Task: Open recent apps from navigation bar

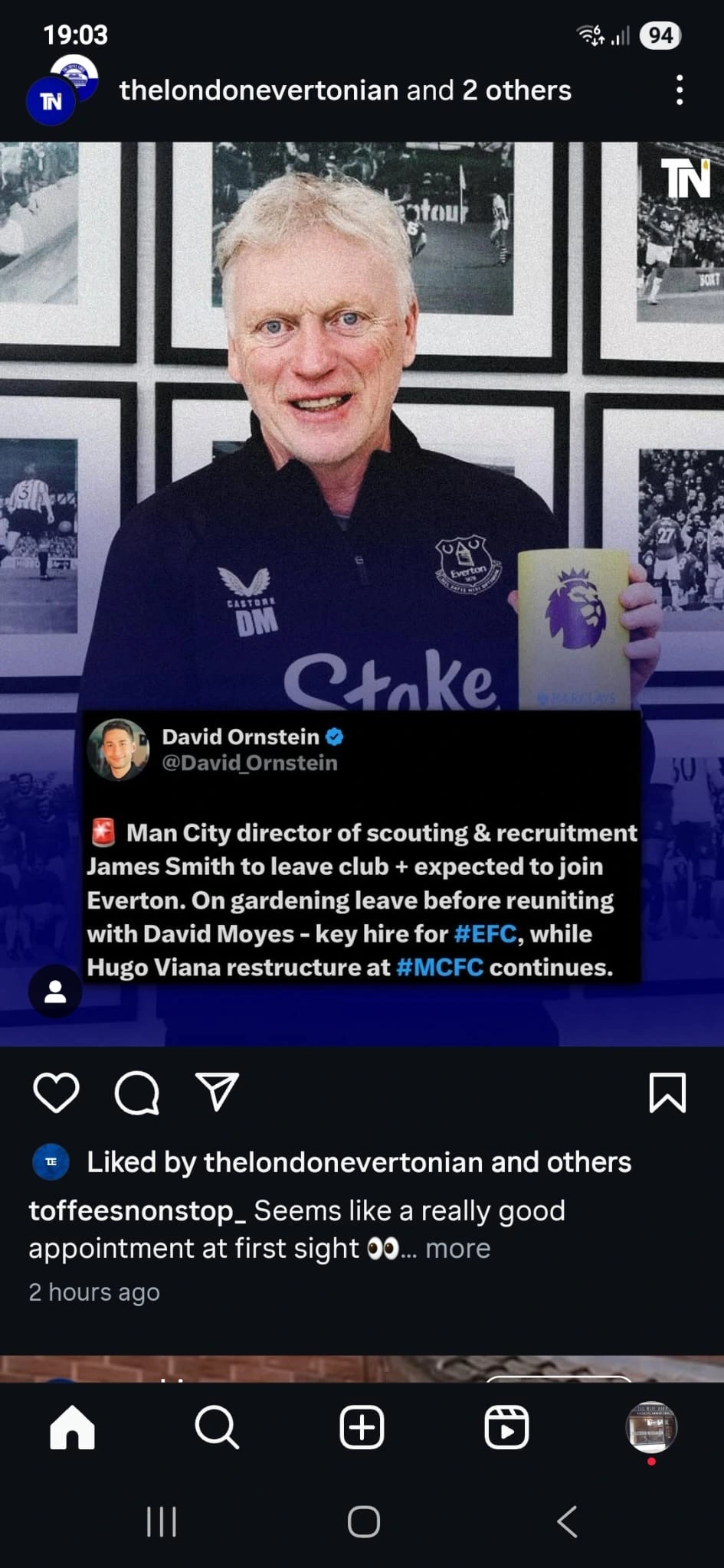Action: pos(162,1521)
